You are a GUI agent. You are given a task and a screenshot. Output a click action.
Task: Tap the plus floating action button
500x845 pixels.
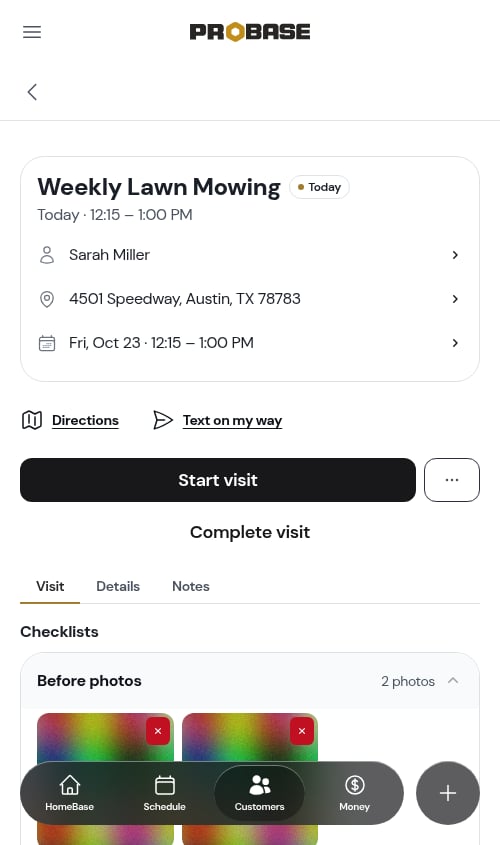pyautogui.click(x=448, y=793)
